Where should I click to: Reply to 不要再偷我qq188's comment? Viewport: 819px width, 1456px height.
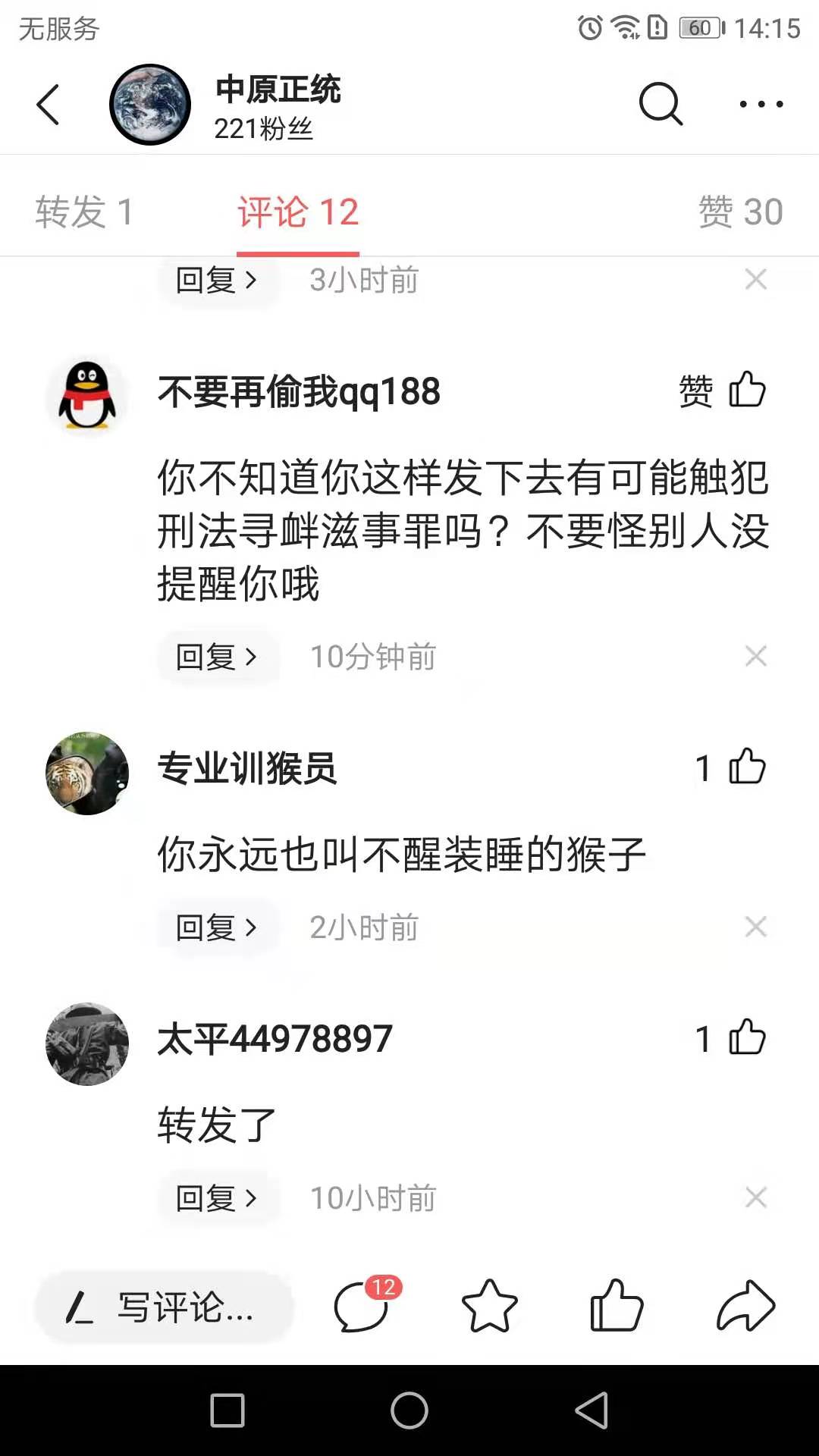pos(217,657)
